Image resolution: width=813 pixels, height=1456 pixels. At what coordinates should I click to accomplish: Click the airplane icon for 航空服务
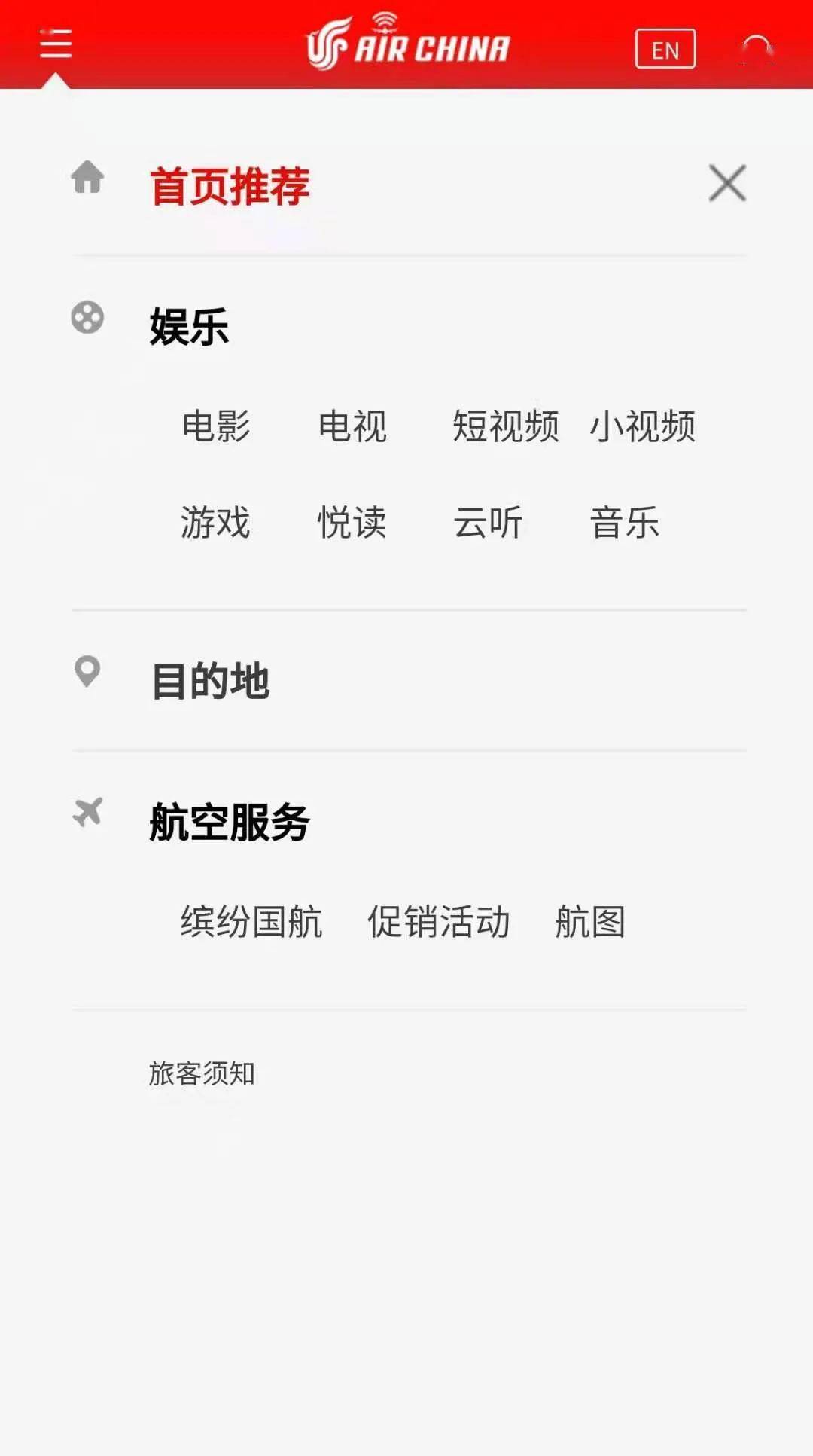86,813
